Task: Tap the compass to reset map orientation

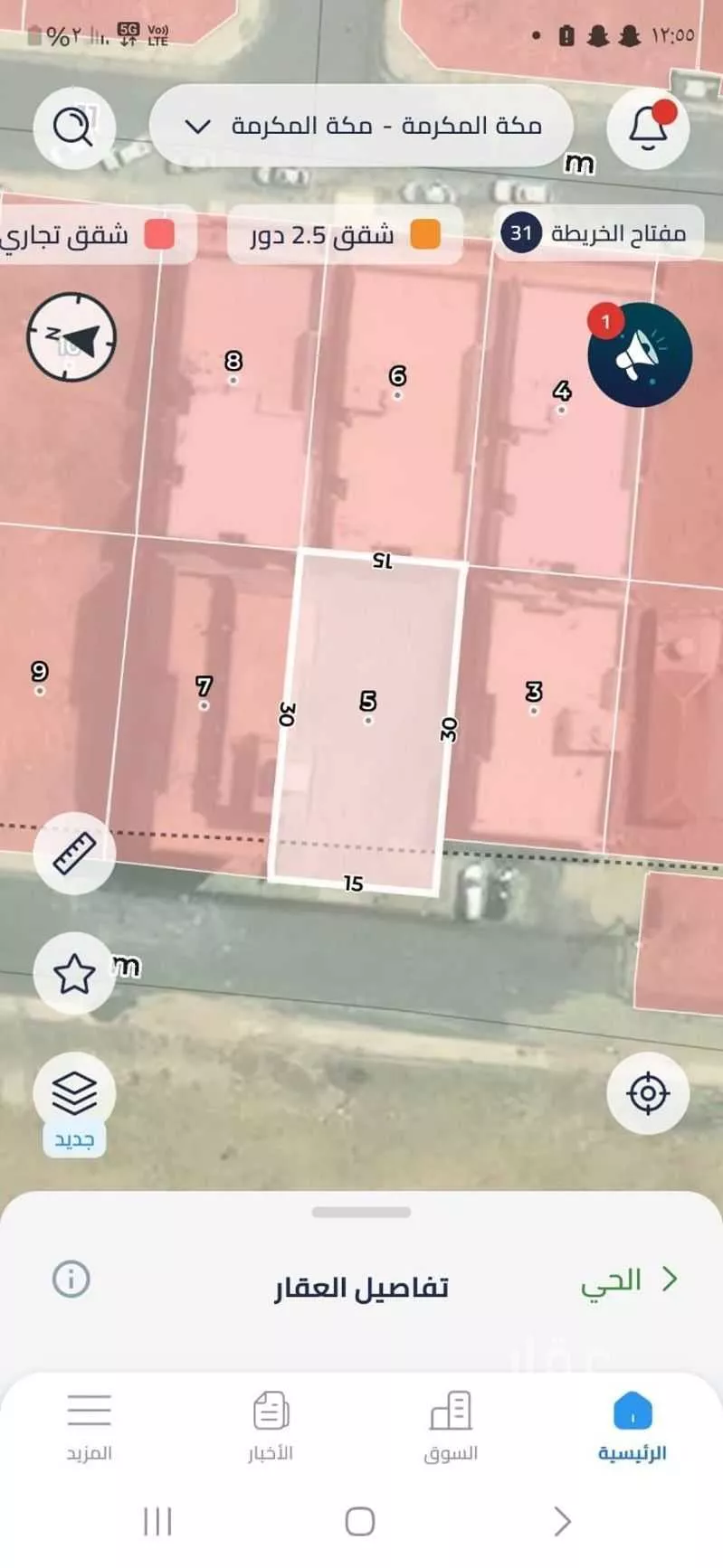Action: pos(72,337)
